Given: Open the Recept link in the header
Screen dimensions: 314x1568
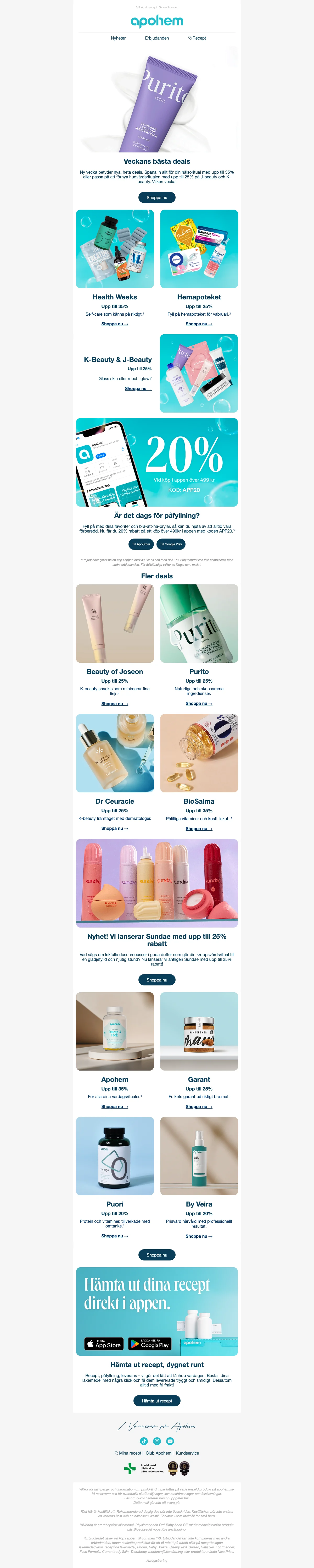Looking at the screenshot, I should [x=198, y=38].
